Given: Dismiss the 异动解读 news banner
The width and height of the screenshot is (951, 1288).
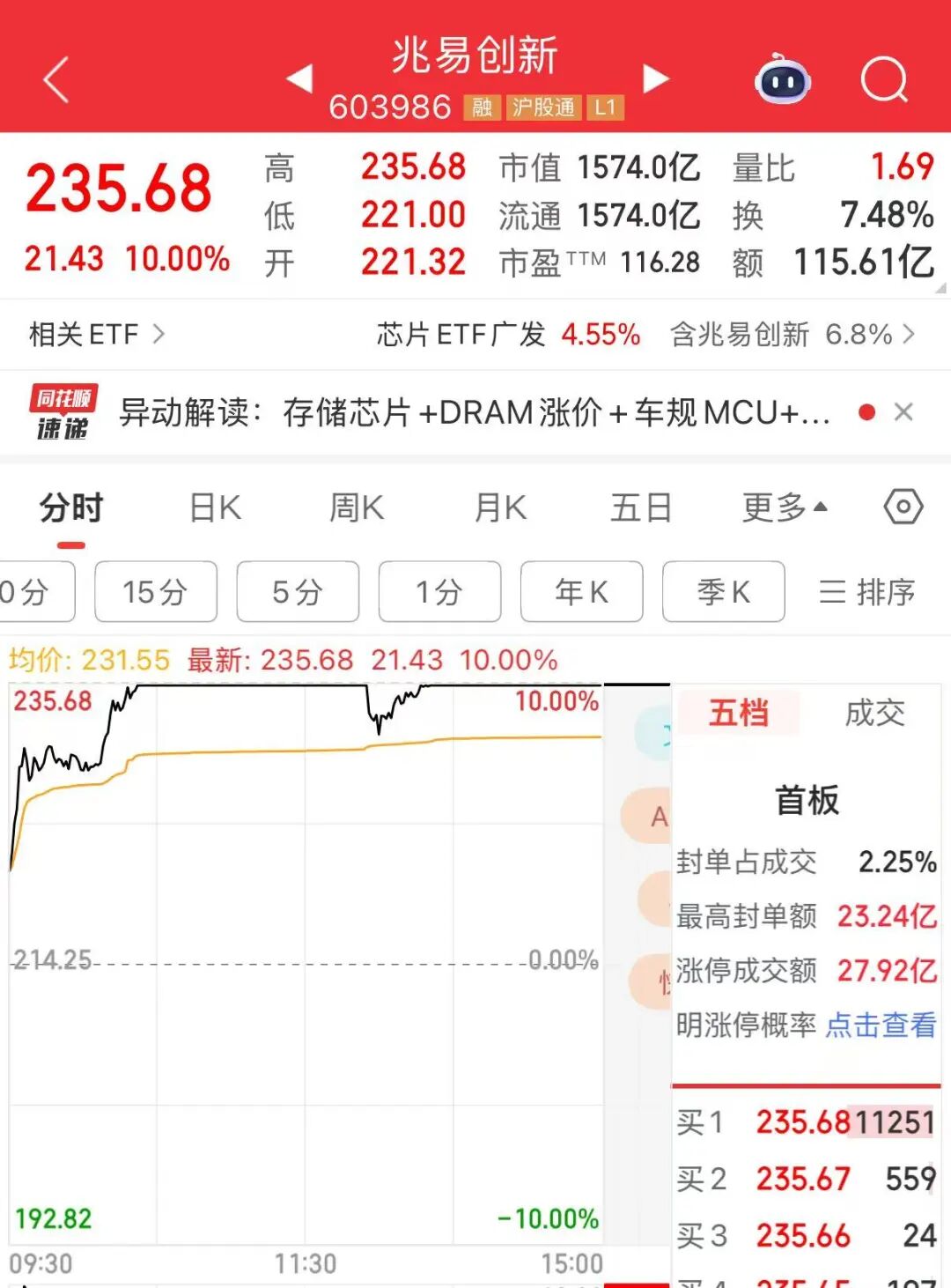Looking at the screenshot, I should (x=903, y=411).
